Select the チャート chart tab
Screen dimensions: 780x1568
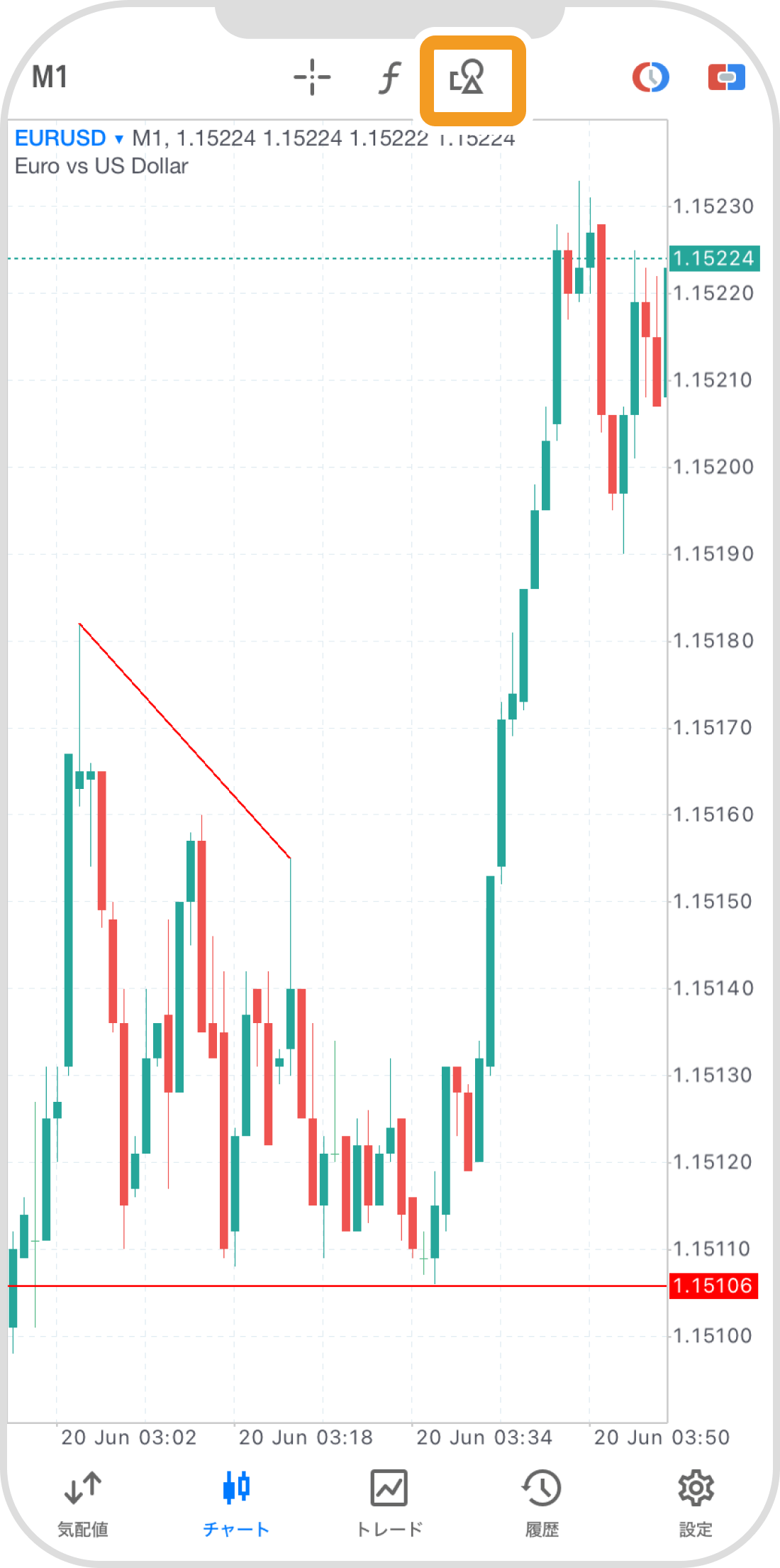click(x=236, y=1503)
